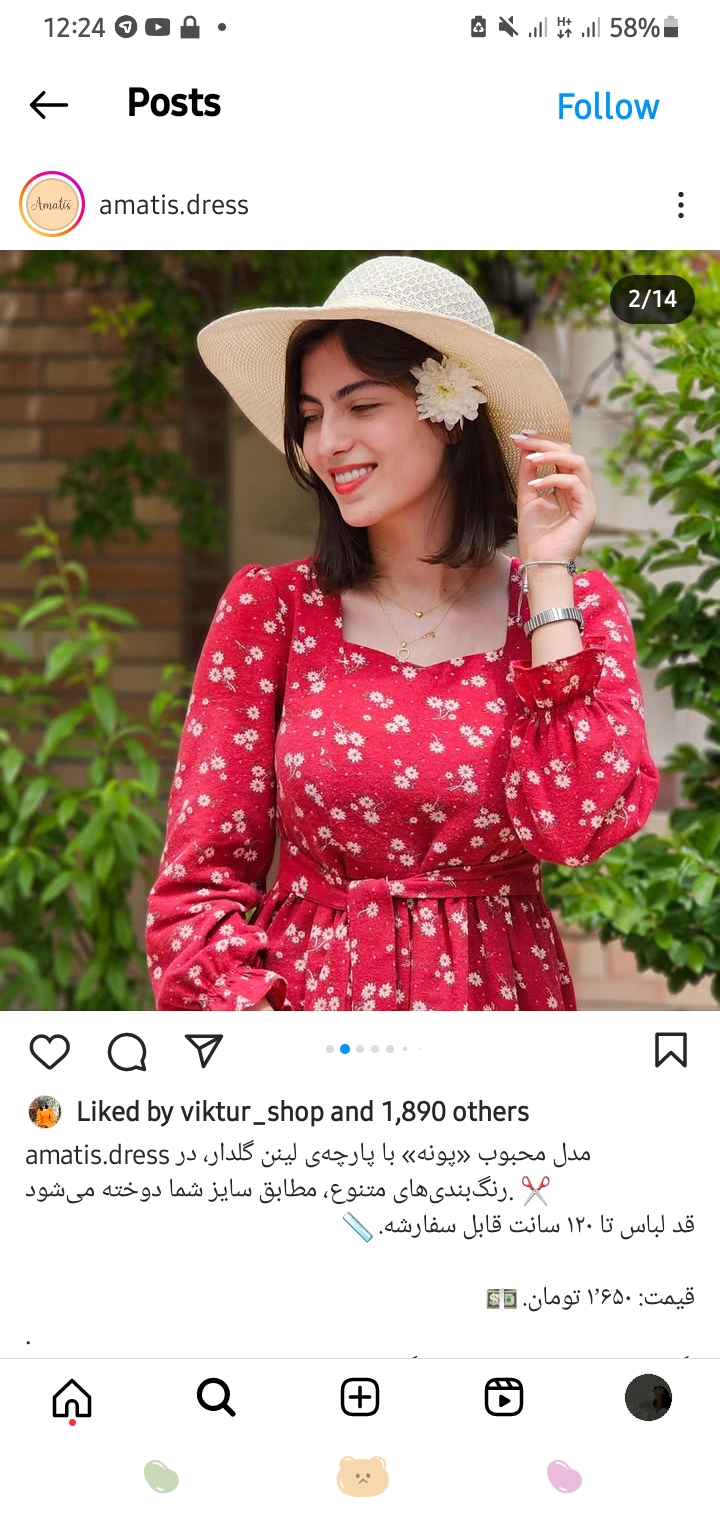Screen dimensions: 720x1520
Task: Save post with bookmark icon
Action: pyautogui.click(x=670, y=1050)
